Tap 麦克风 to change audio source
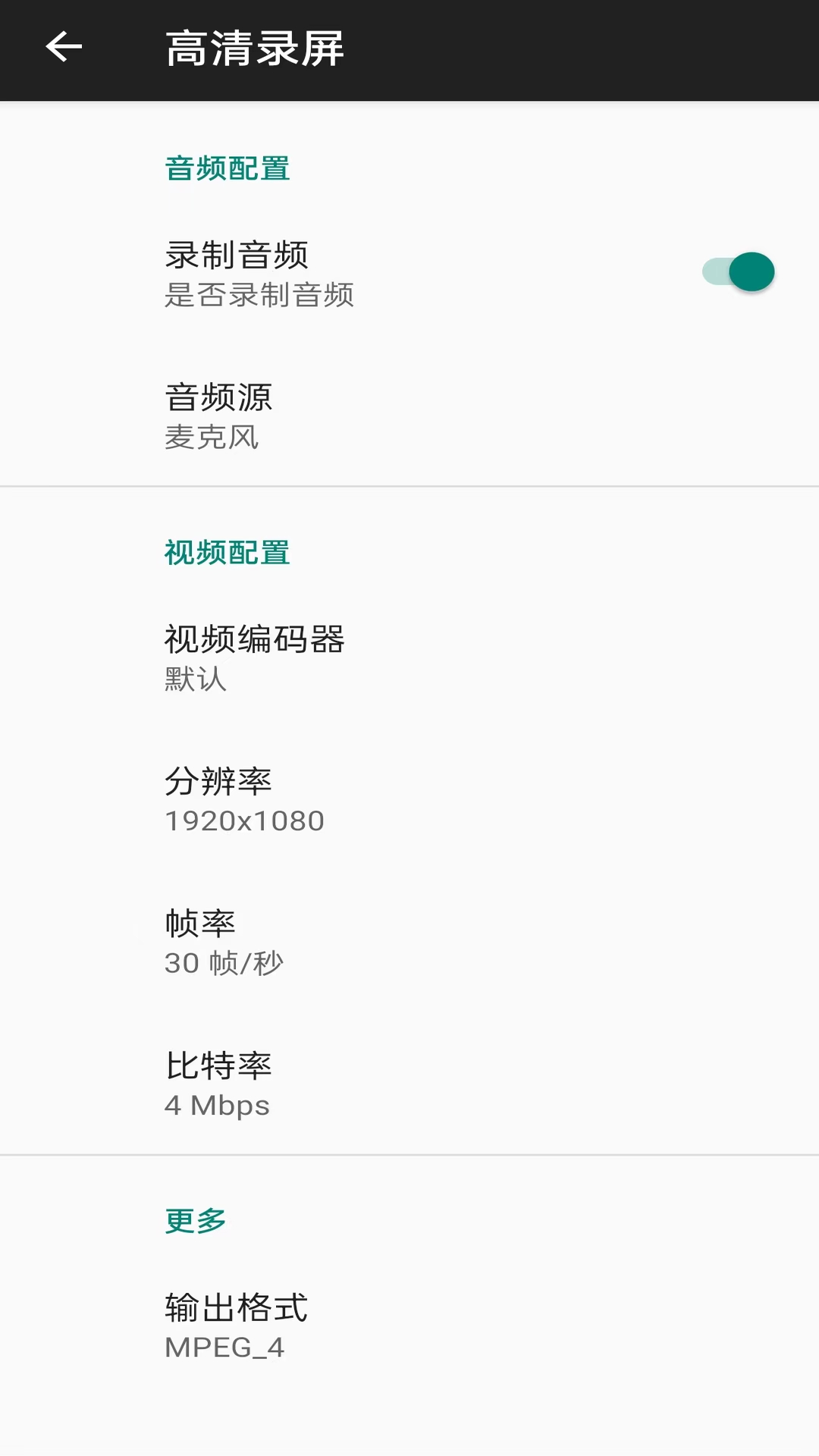819x1456 pixels. [x=212, y=438]
